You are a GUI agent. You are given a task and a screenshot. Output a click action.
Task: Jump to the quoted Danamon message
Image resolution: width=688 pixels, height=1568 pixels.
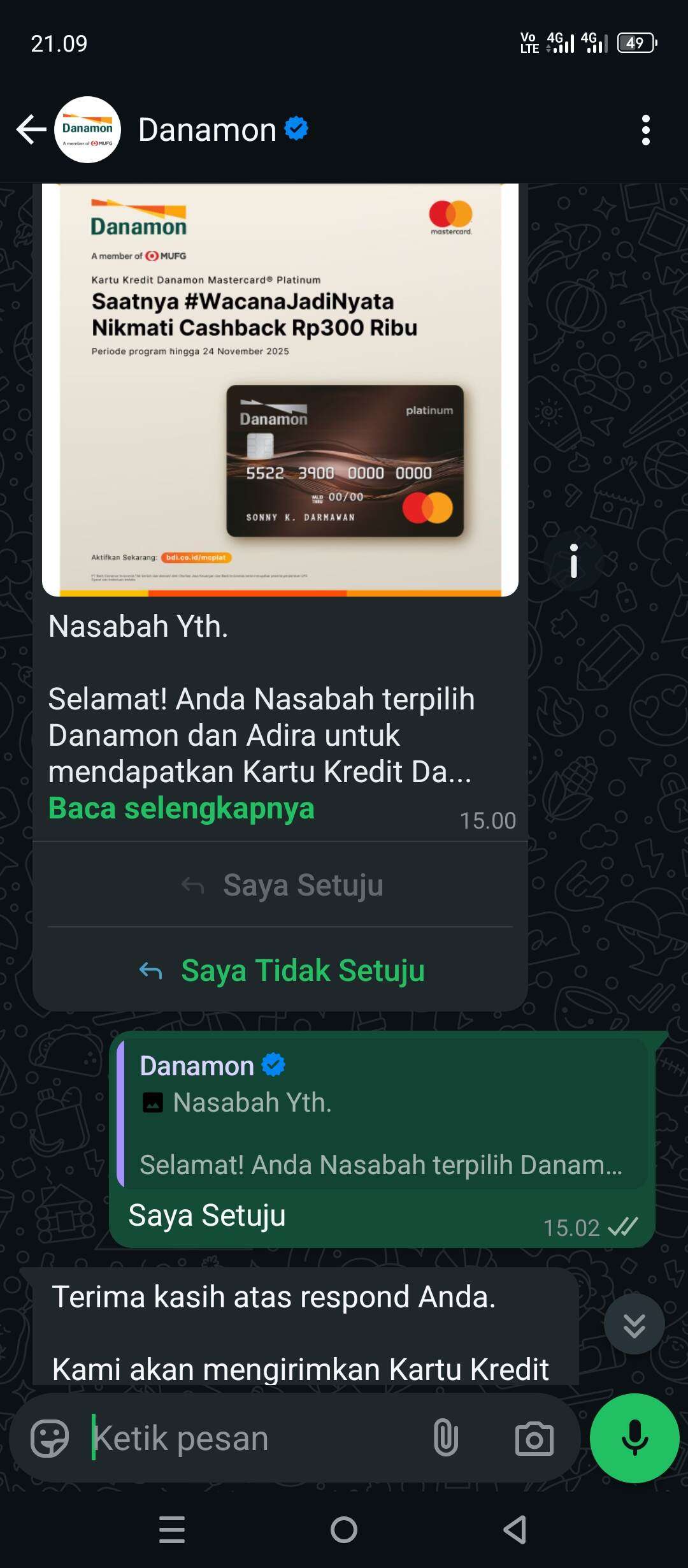(x=382, y=1114)
